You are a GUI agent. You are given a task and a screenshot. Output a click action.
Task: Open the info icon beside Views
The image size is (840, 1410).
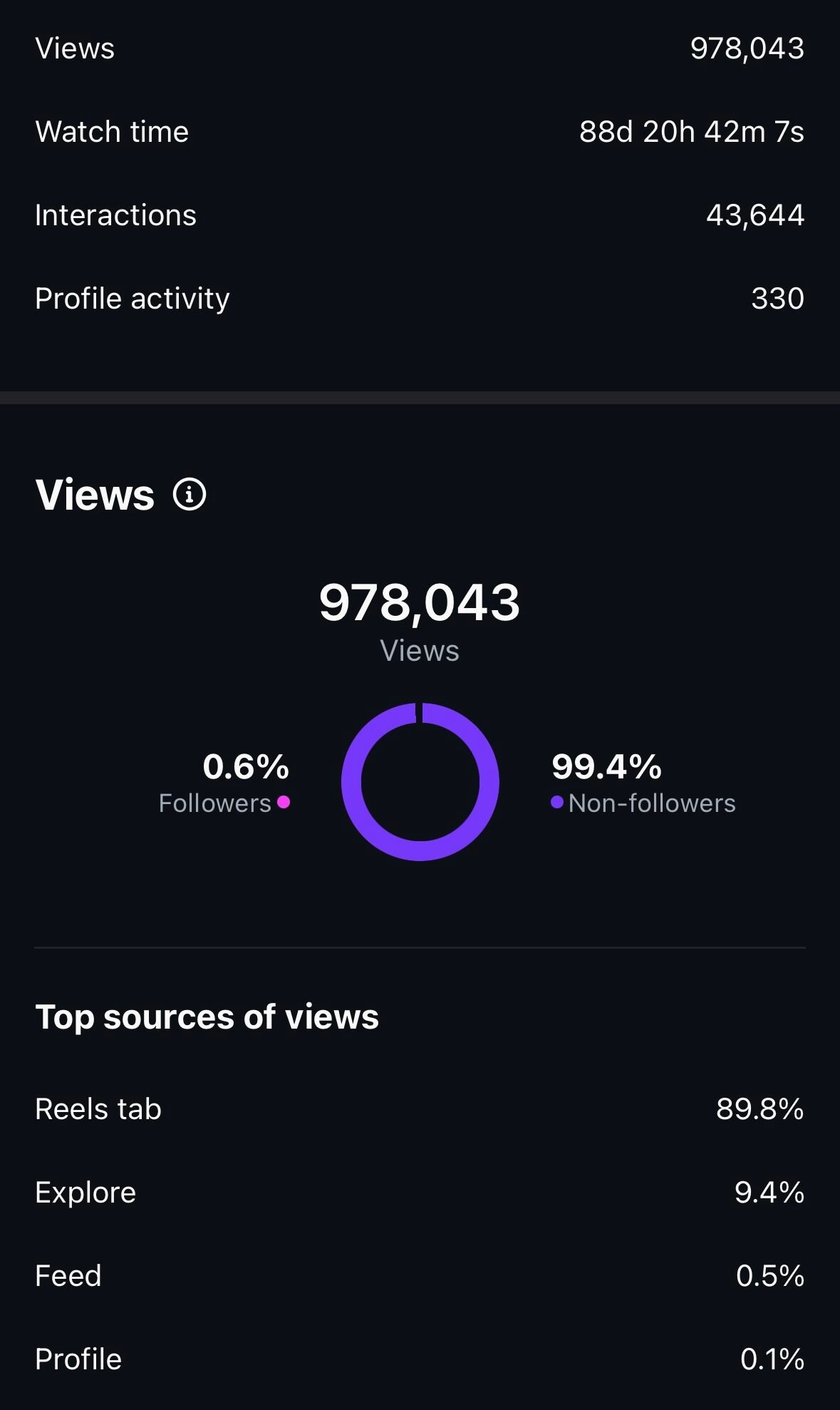click(x=190, y=494)
